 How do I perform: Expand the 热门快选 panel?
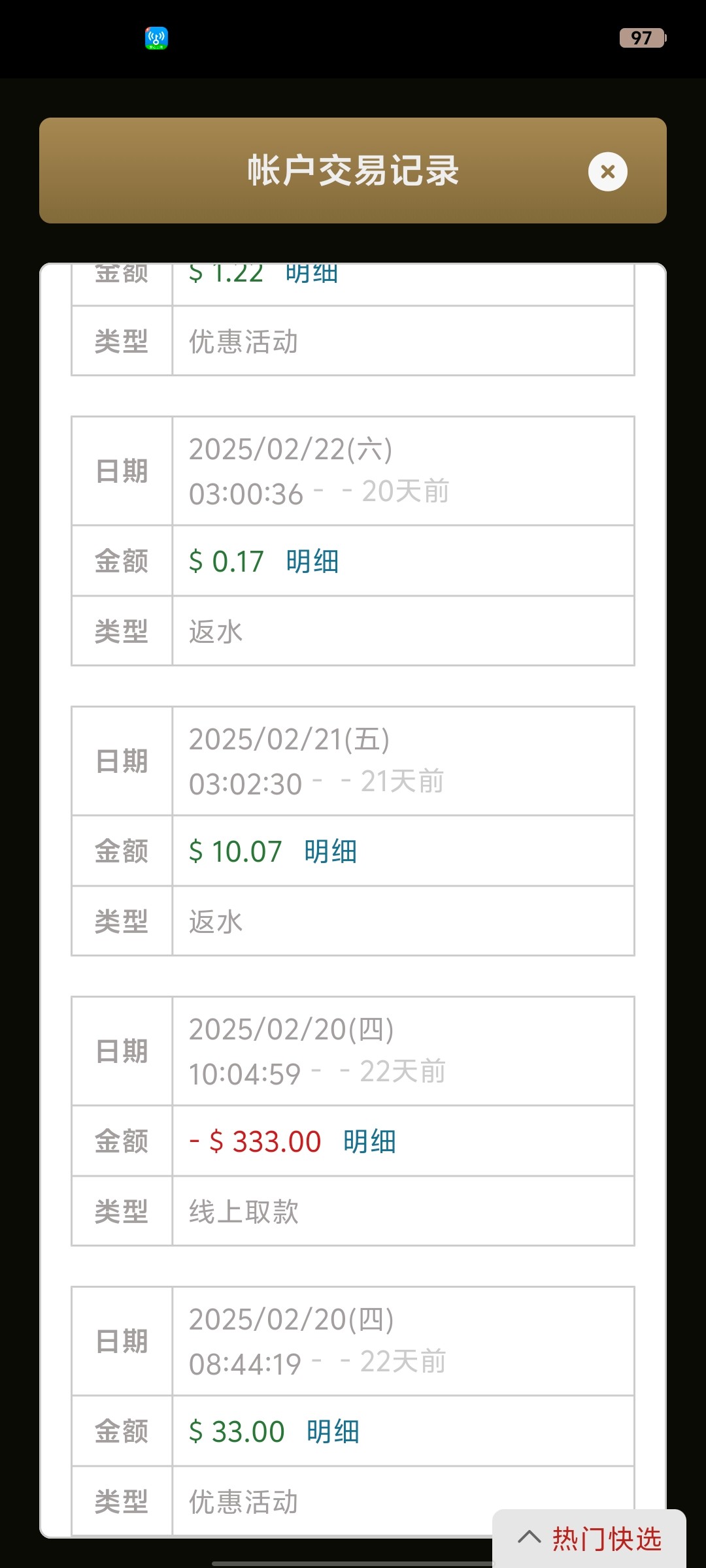(x=590, y=1538)
